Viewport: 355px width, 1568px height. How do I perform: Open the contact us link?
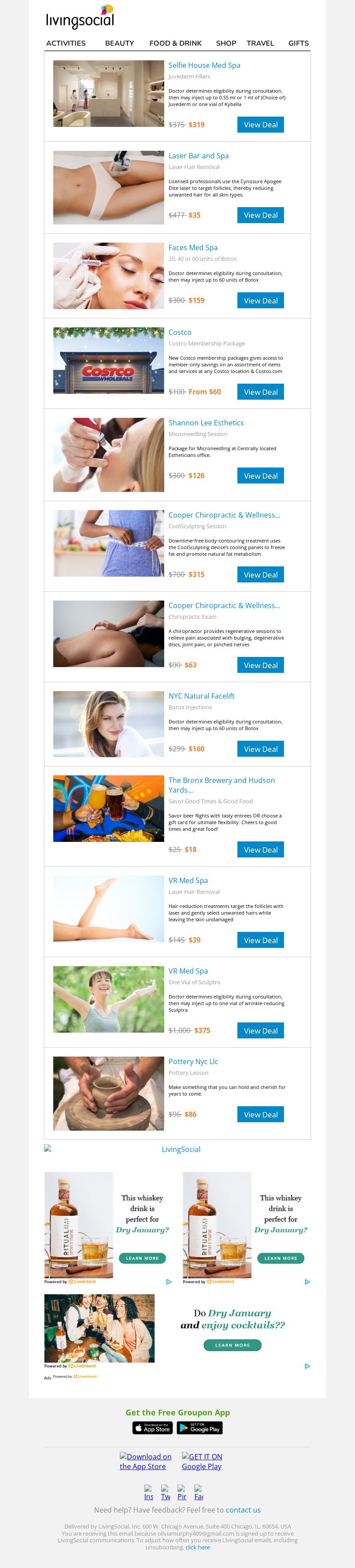point(243,1509)
